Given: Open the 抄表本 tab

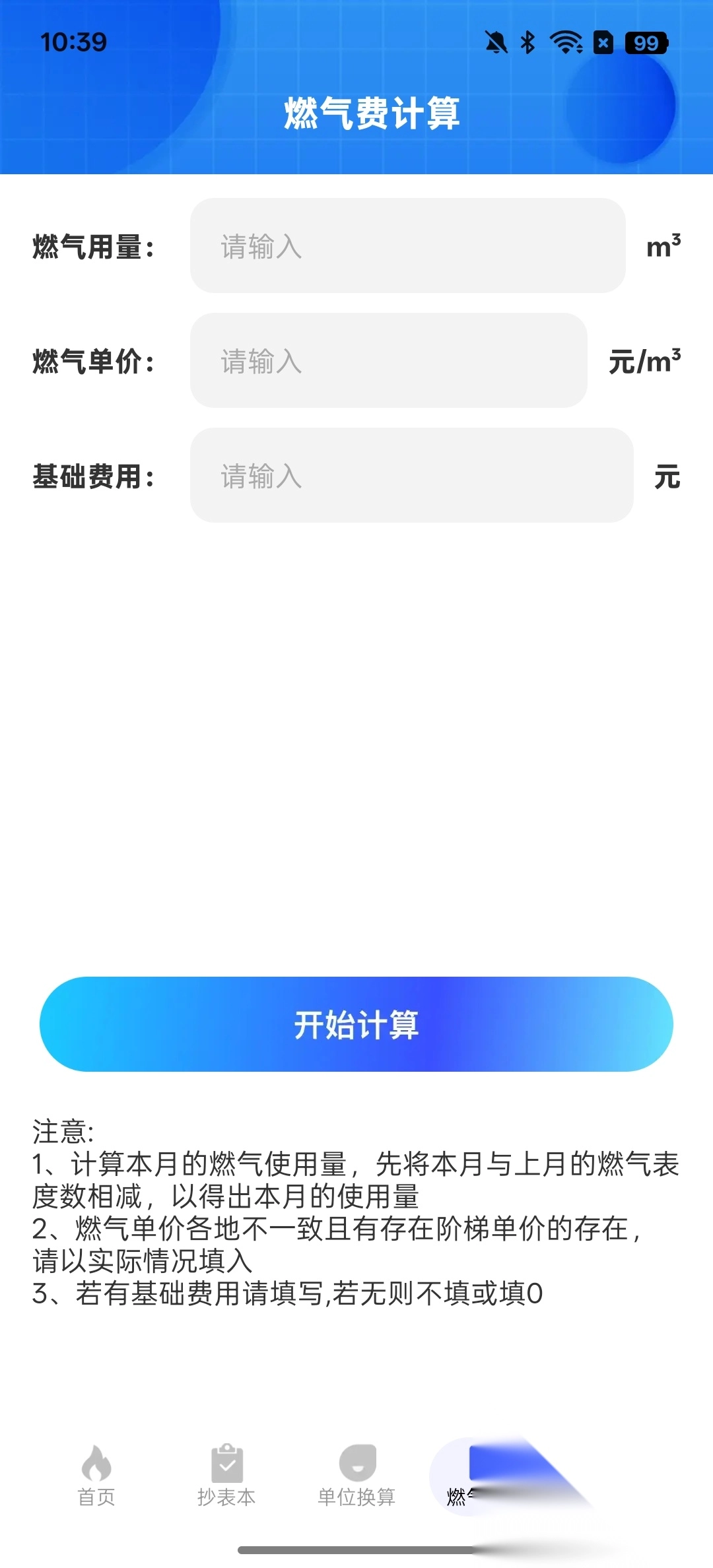Looking at the screenshot, I should 226,1476.
